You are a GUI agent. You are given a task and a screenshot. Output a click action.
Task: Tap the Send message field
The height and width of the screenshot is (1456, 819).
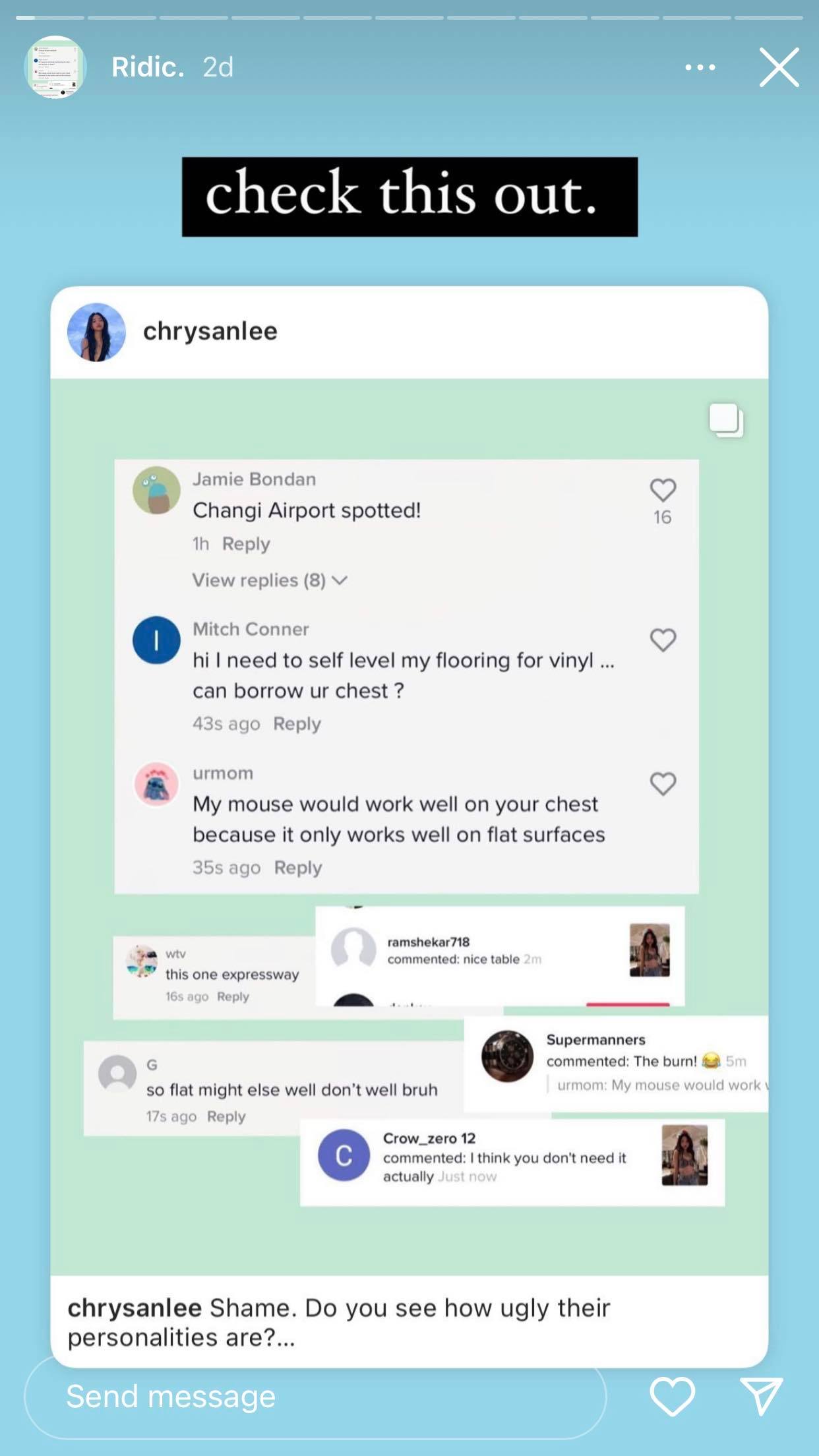(x=315, y=1397)
